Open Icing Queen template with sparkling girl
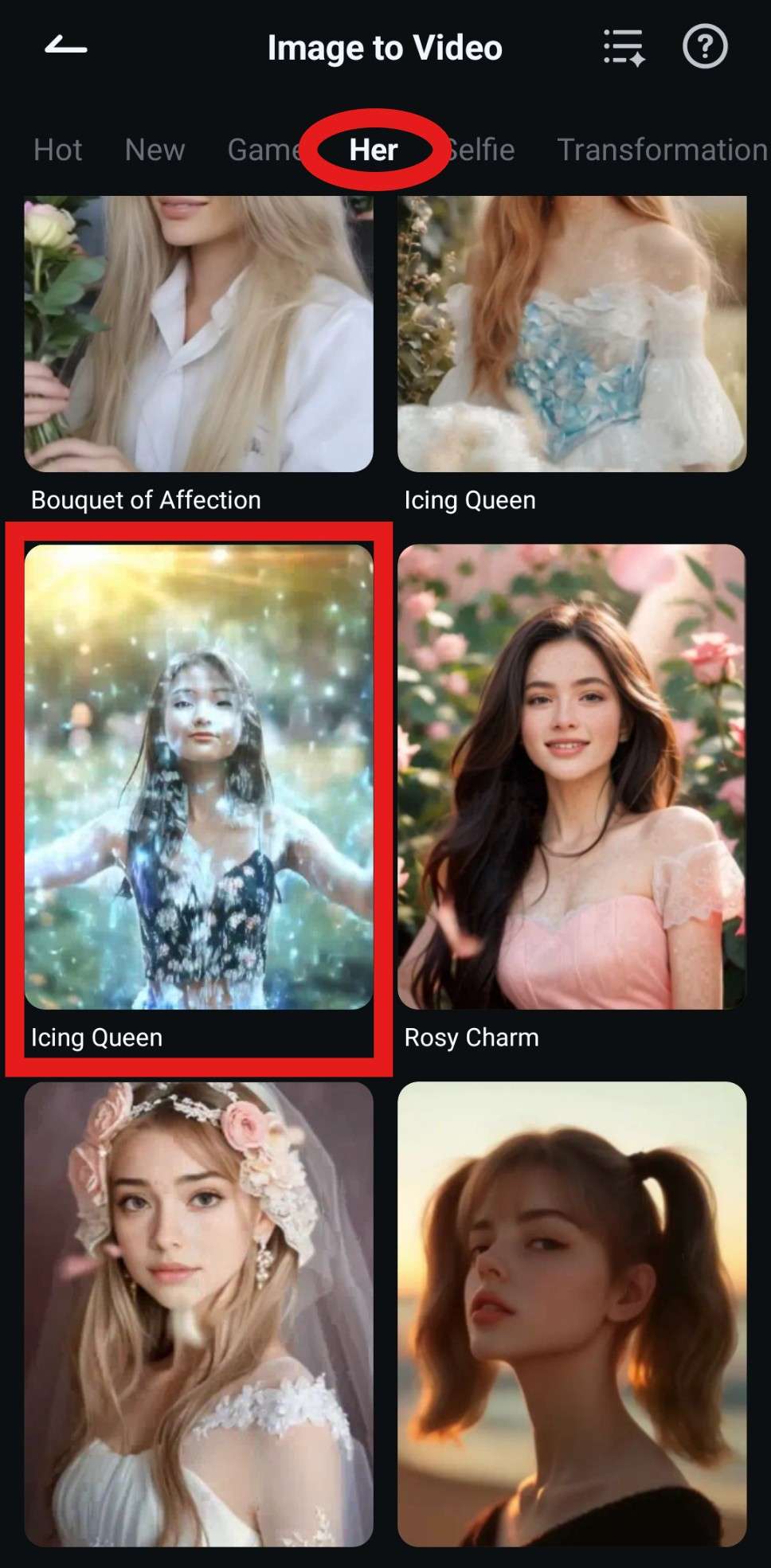Viewport: 771px width, 1568px height. pyautogui.click(x=198, y=776)
